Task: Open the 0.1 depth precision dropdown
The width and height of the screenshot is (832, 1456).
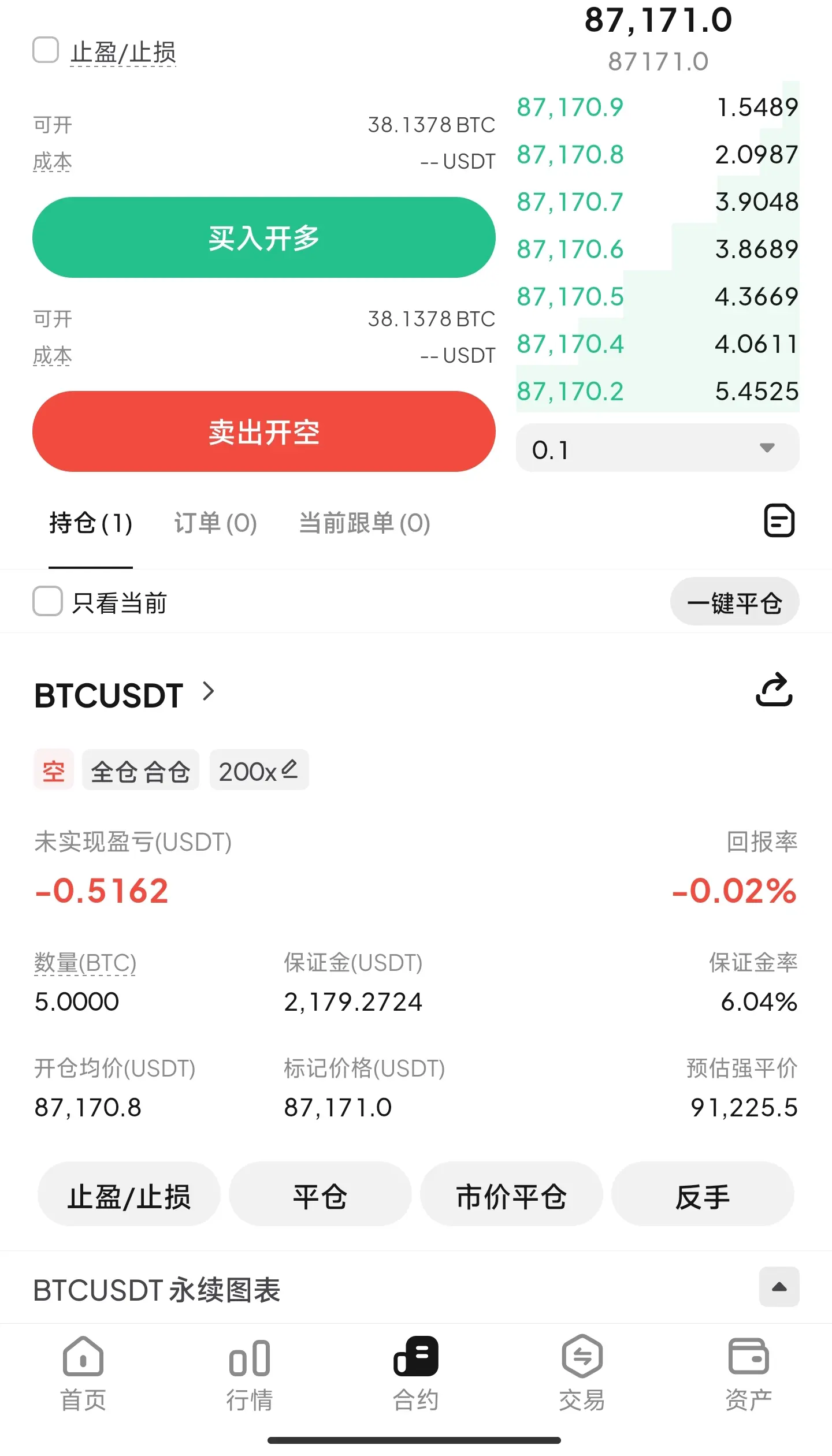Action: coord(658,449)
